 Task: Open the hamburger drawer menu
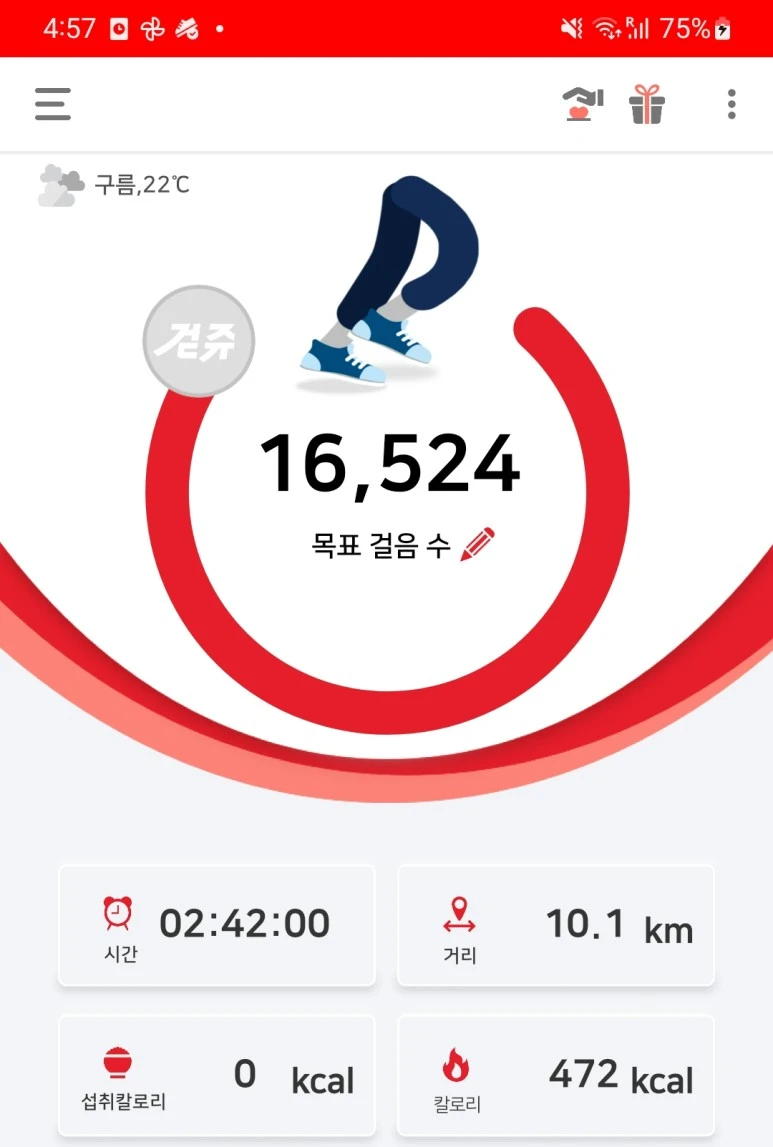[53, 104]
